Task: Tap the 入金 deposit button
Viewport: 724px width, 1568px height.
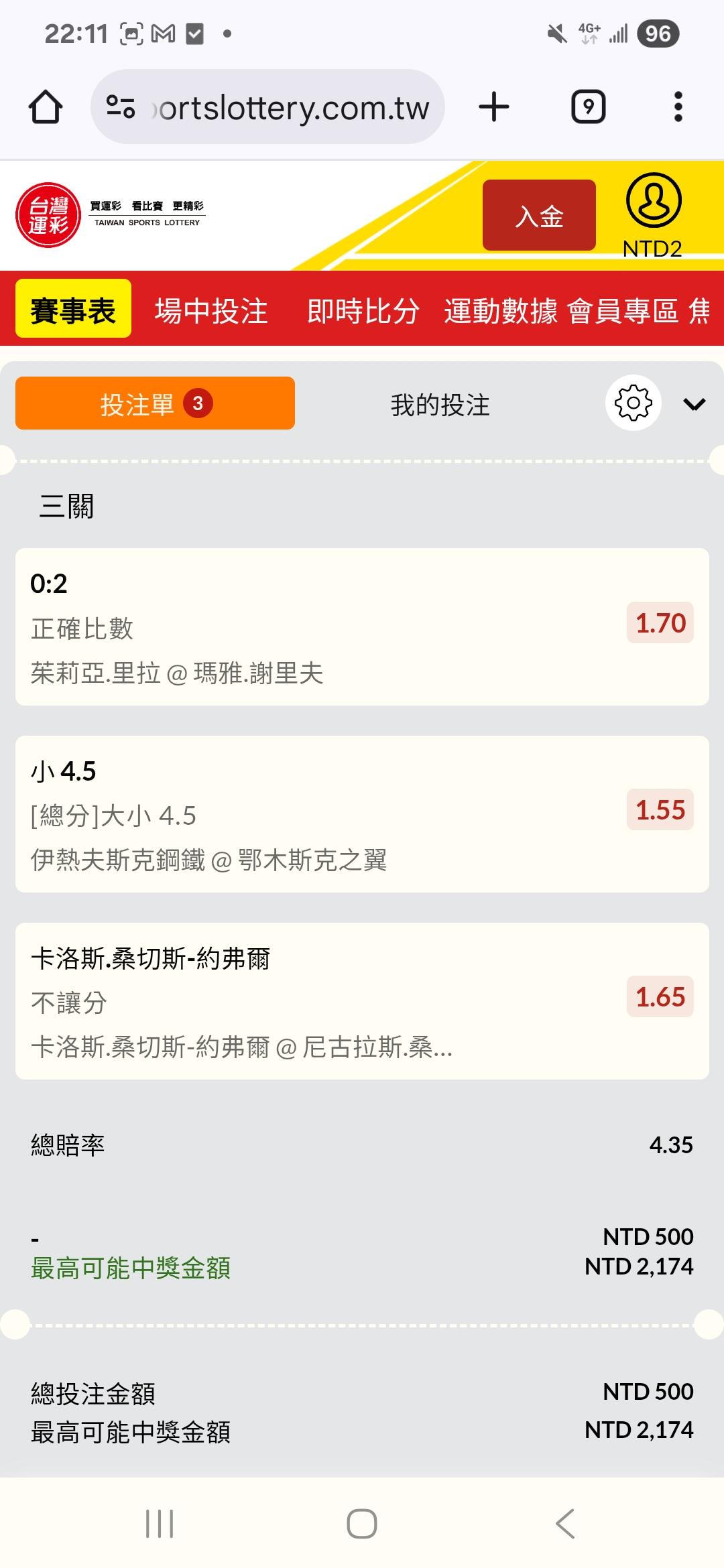Action: point(539,215)
